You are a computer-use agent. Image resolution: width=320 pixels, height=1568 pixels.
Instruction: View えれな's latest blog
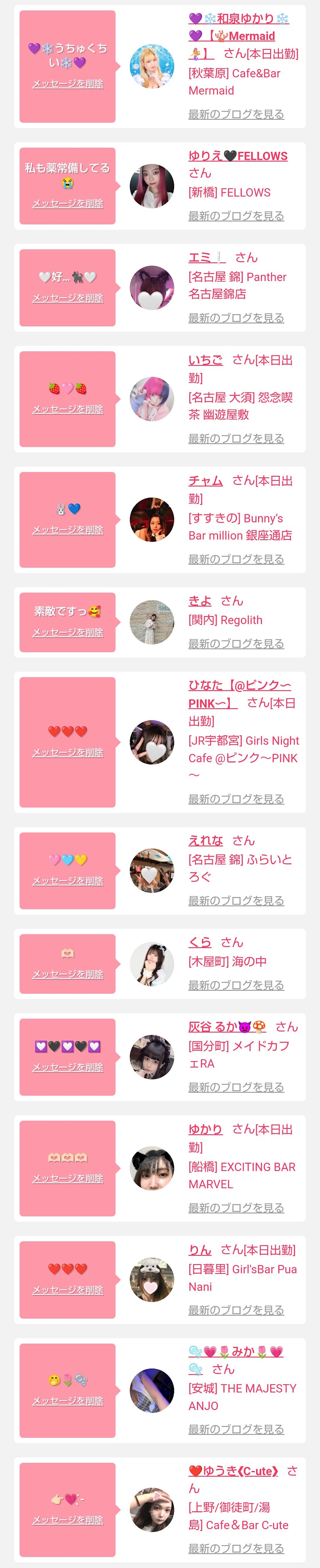(236, 901)
